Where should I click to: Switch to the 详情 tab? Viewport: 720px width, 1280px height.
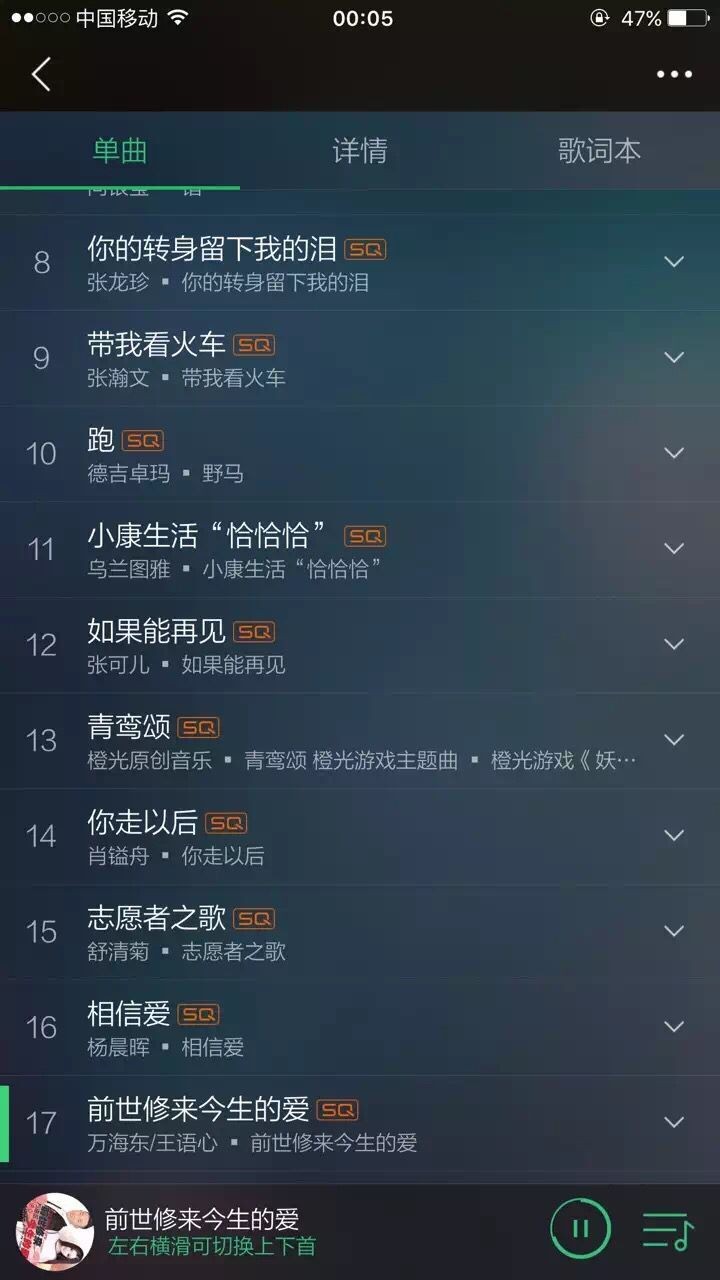pos(360,151)
